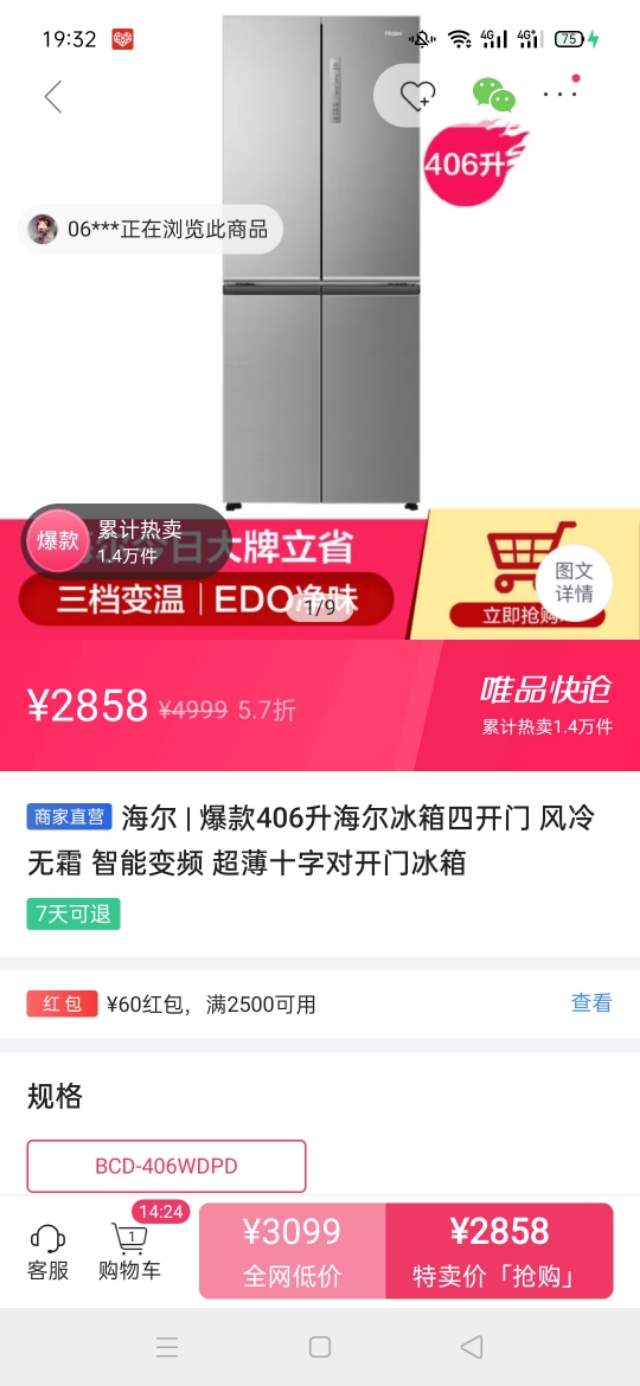This screenshot has height=1386, width=640.
Task: Choose the ¥3099 全网低价 option
Action: tap(292, 1251)
